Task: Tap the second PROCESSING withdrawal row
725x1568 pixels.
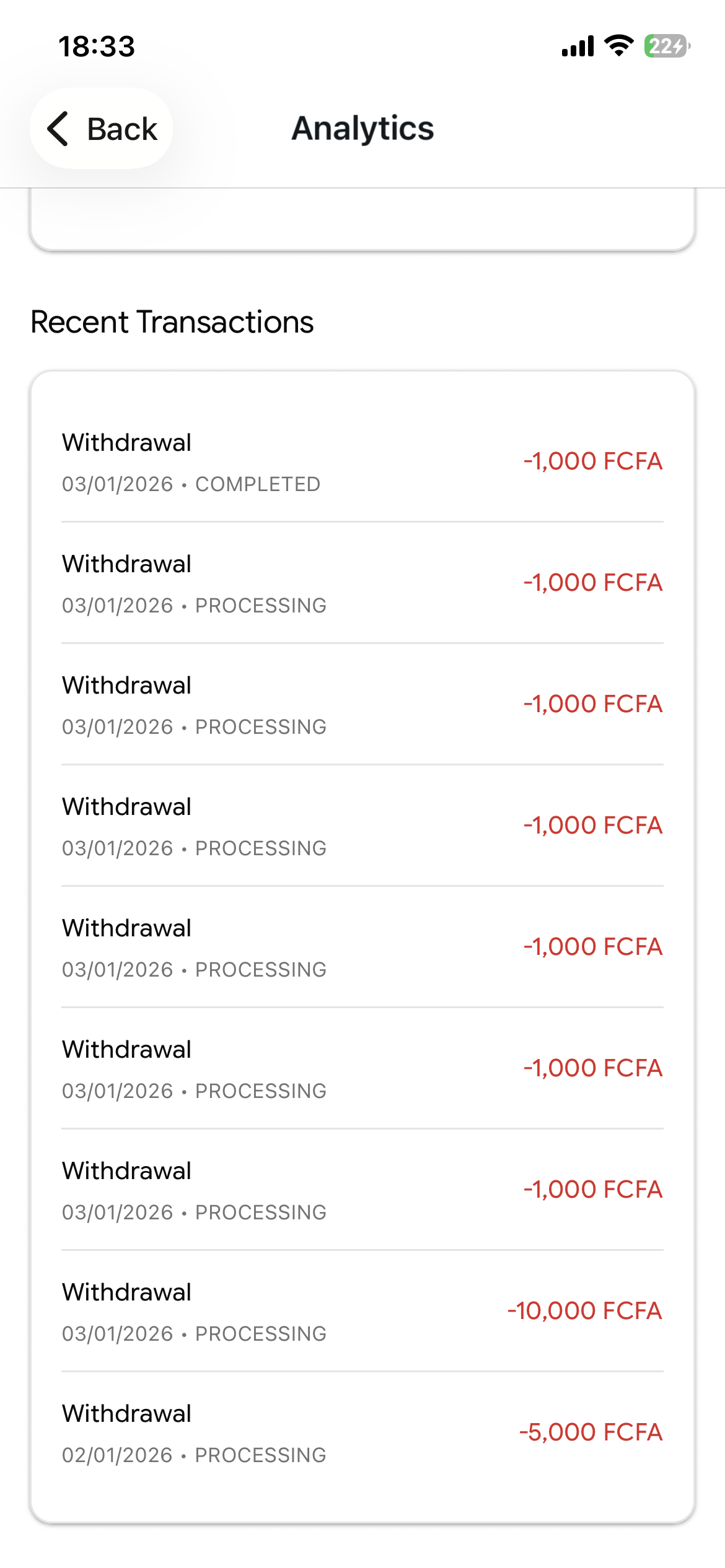Action: coord(362,583)
